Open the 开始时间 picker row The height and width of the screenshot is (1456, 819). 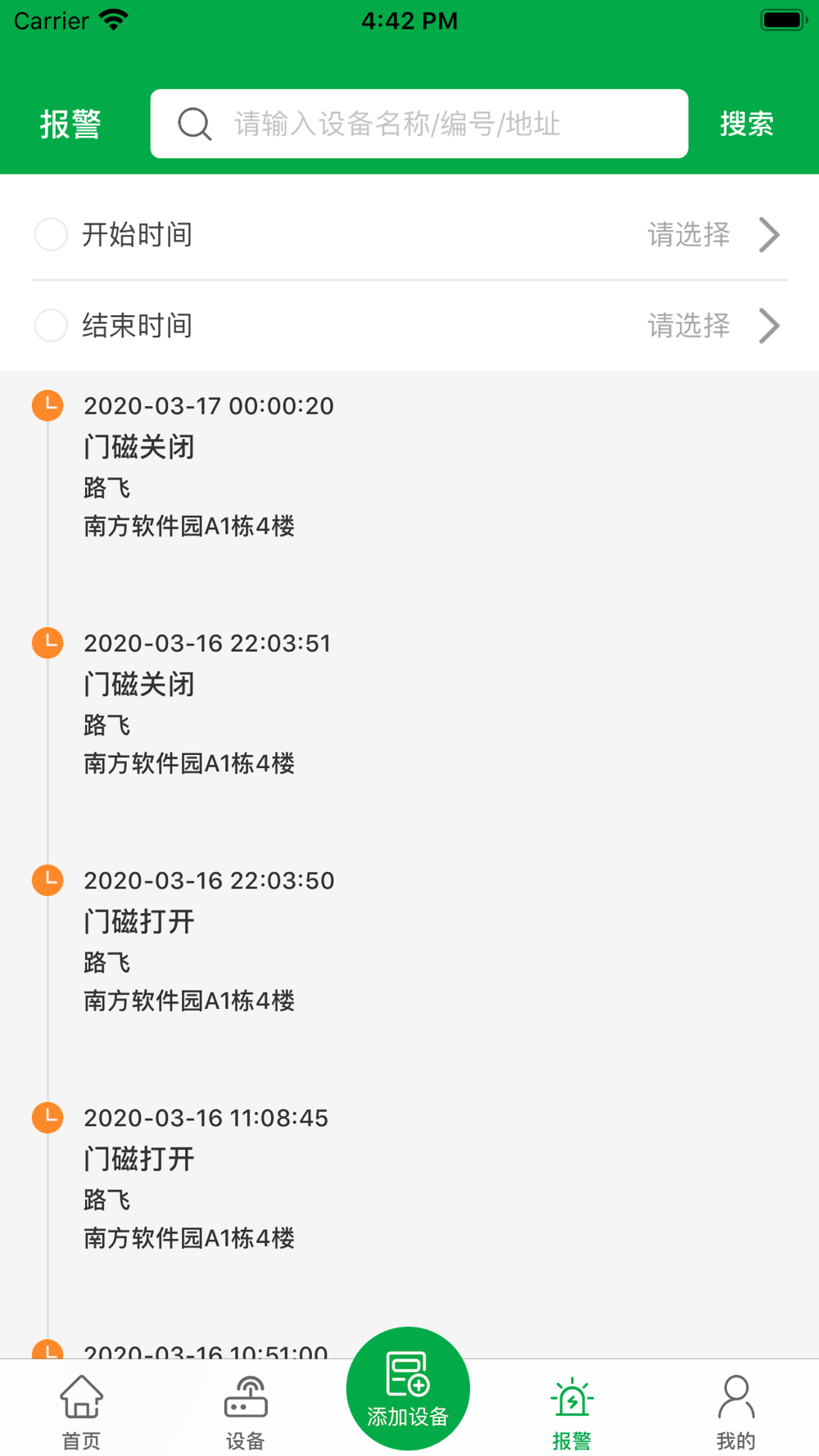[x=409, y=235]
